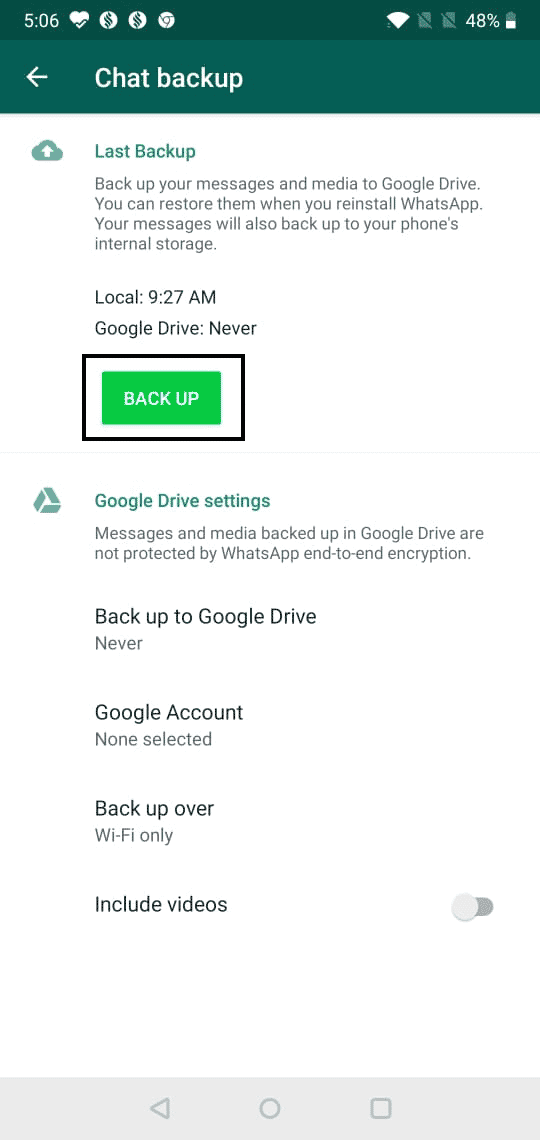540x1140 pixels.
Task: Choose a Google Account
Action: (270, 725)
